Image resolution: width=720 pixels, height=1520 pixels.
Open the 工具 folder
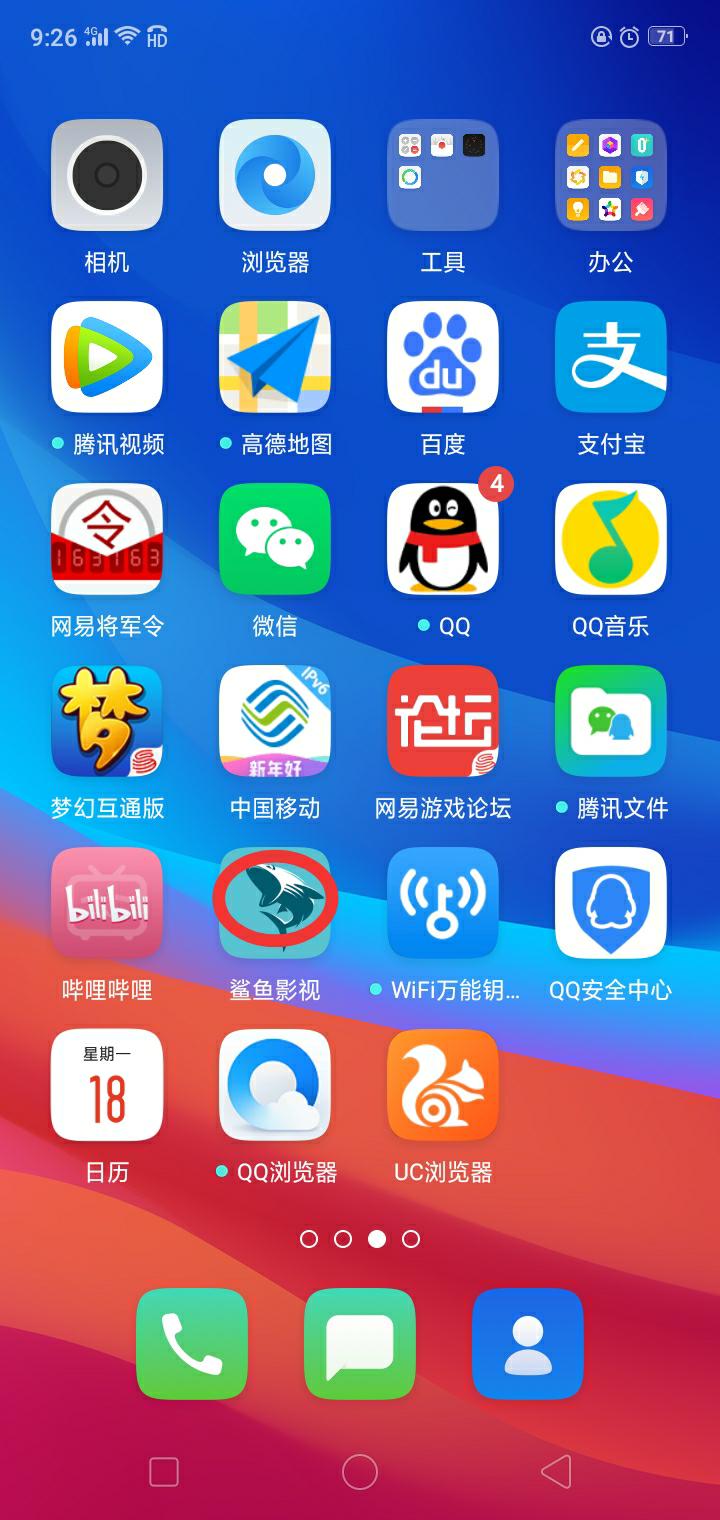coord(443,175)
